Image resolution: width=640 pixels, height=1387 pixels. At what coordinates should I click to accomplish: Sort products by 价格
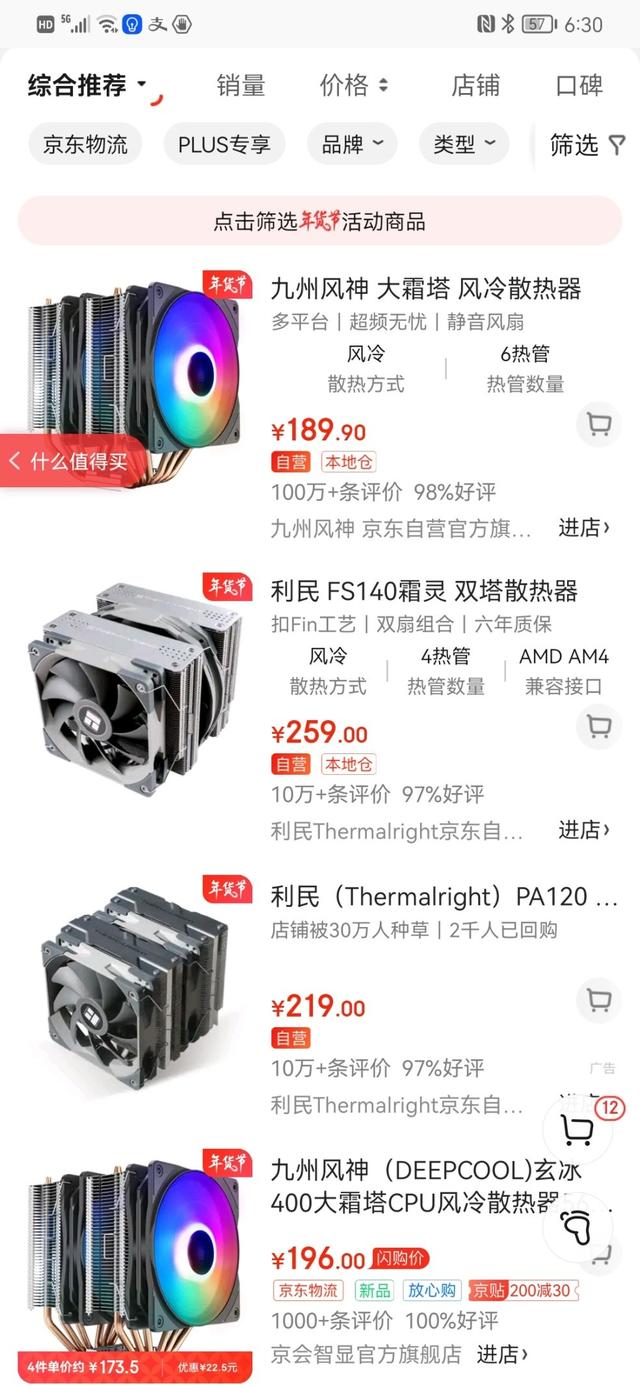(353, 86)
